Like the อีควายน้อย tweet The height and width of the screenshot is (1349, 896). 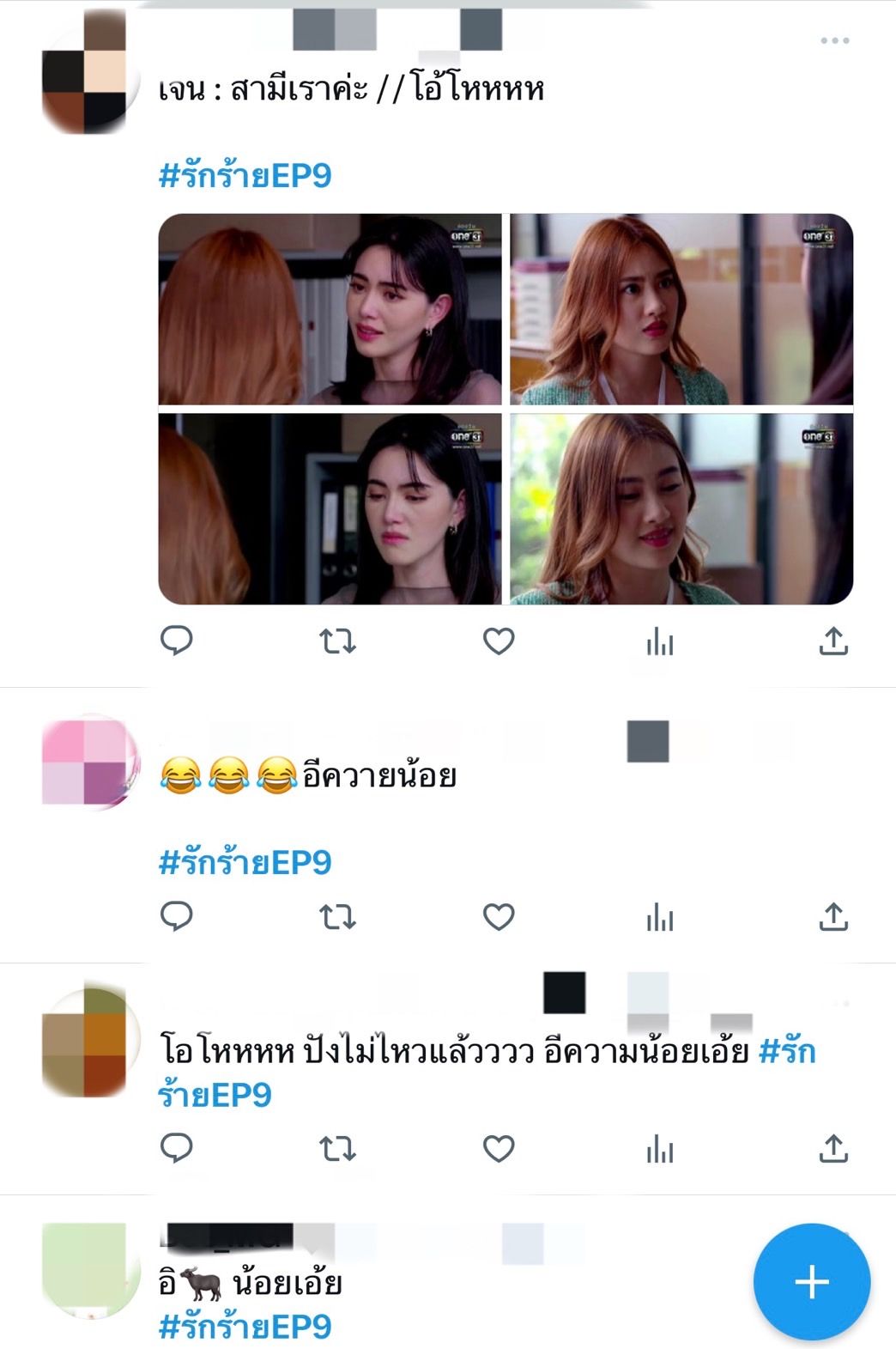[499, 917]
